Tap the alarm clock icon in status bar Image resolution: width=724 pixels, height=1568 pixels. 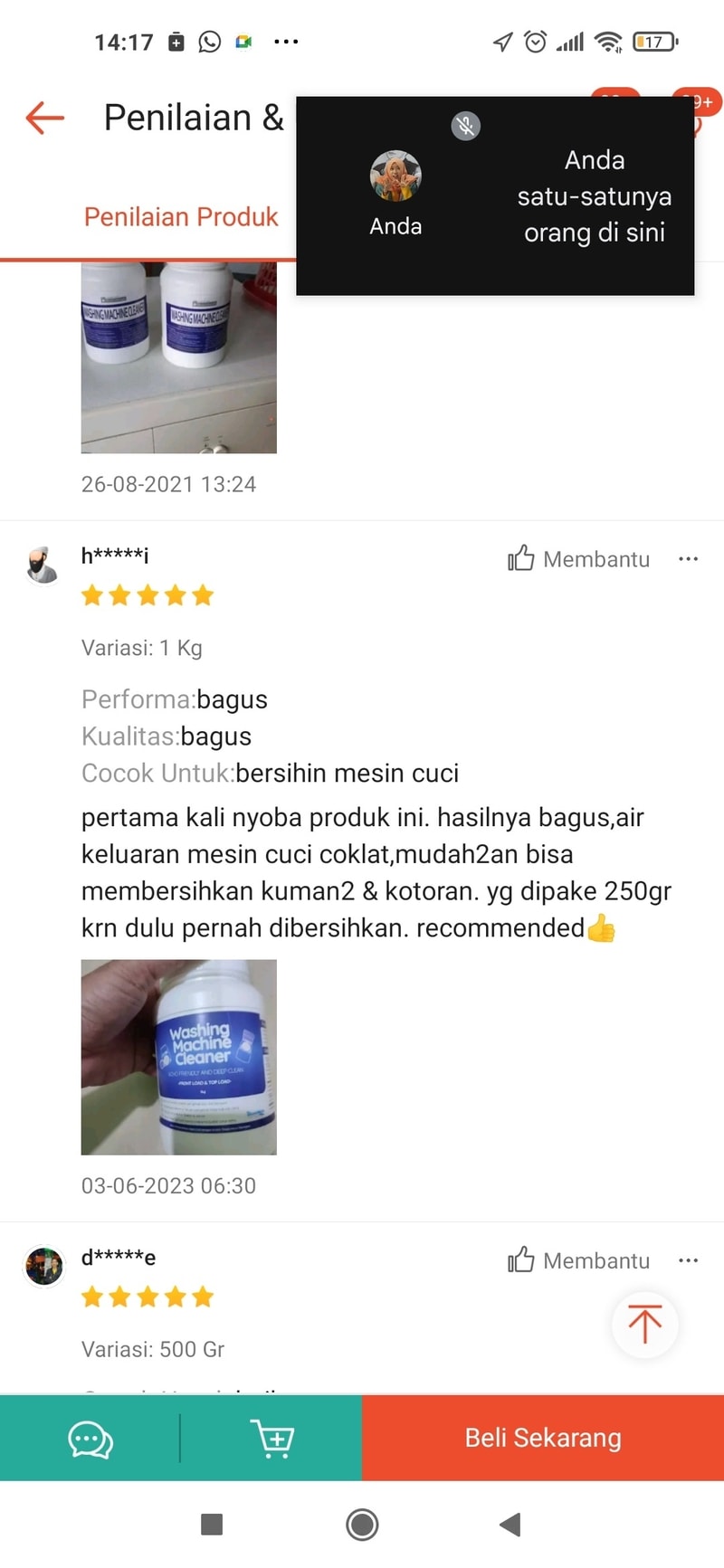tap(536, 41)
